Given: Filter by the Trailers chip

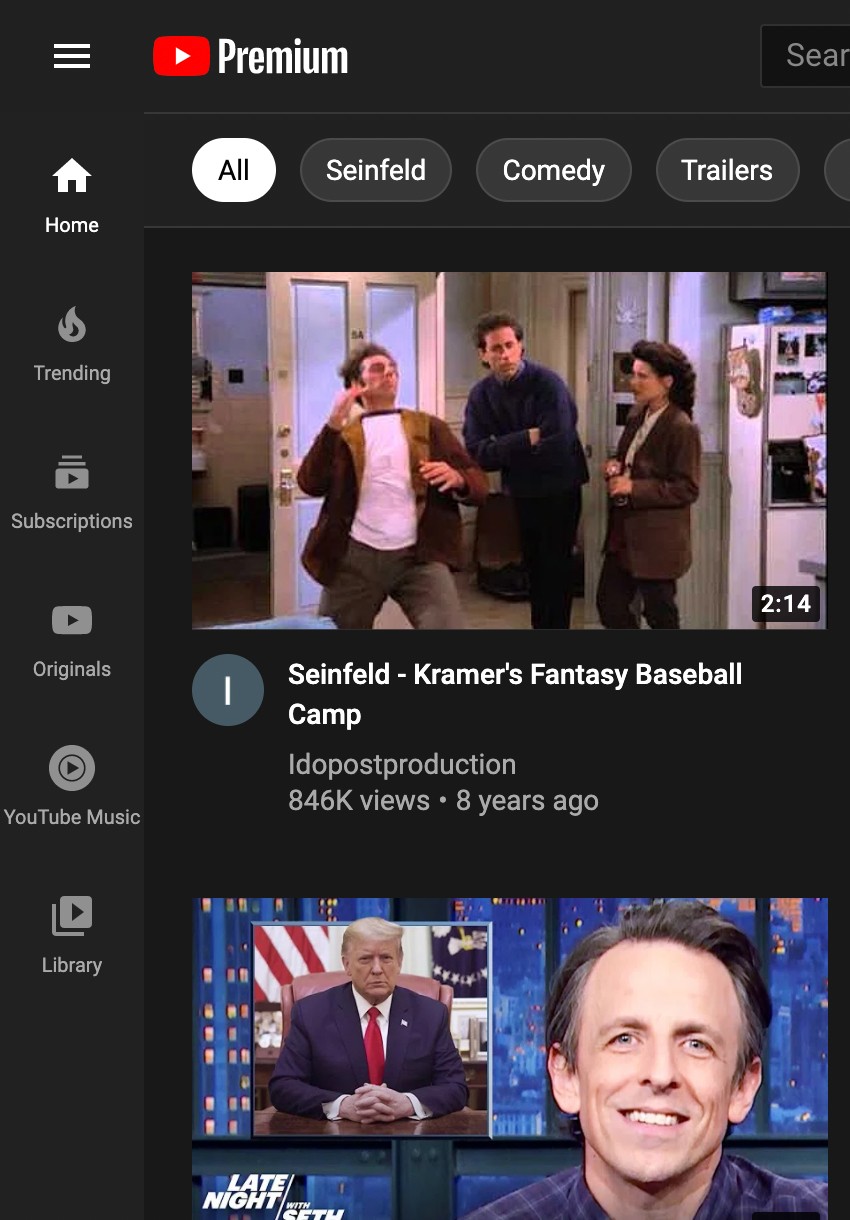Looking at the screenshot, I should pyautogui.click(x=727, y=170).
